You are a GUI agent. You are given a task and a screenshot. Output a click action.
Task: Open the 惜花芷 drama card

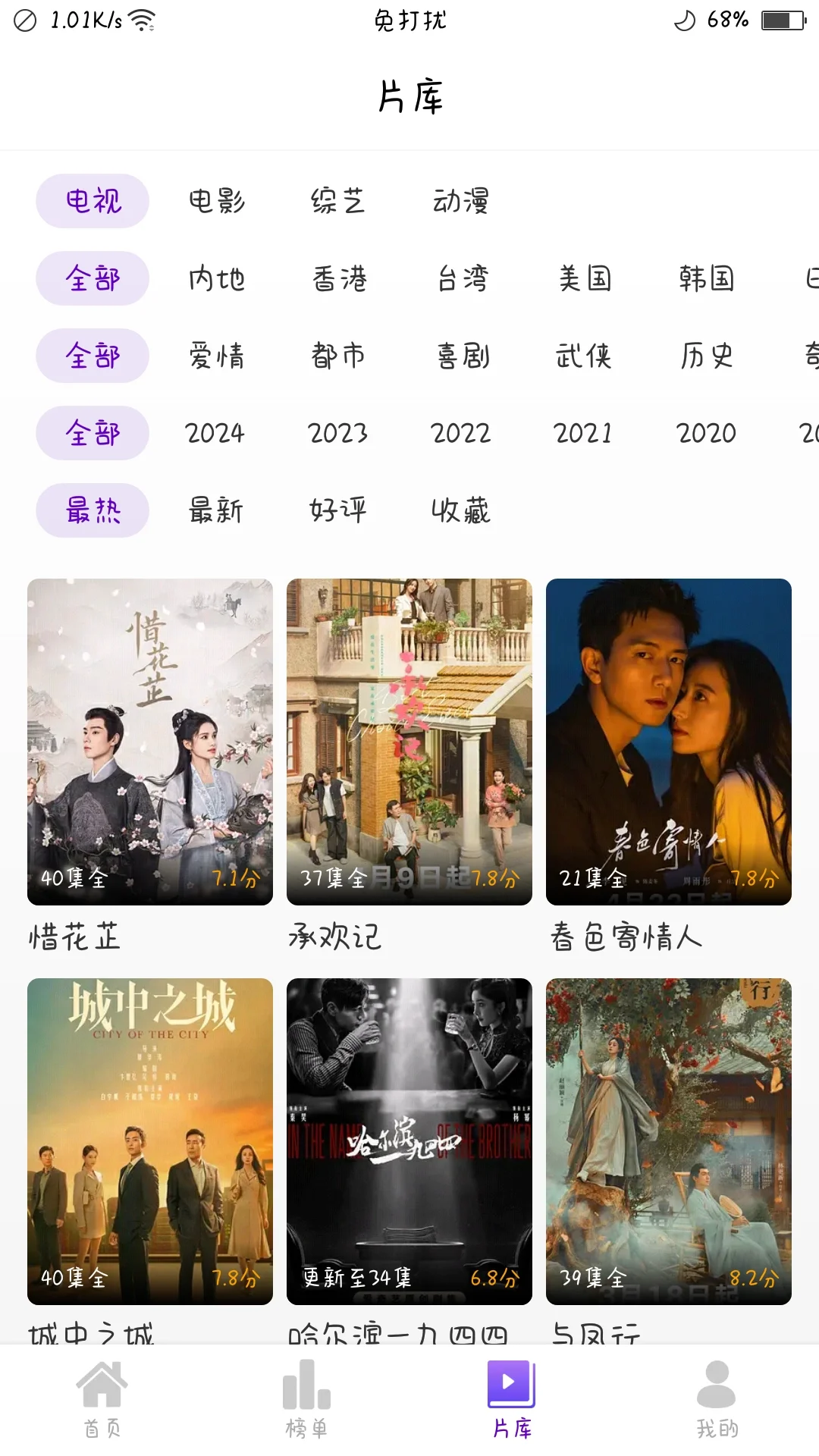[150, 742]
